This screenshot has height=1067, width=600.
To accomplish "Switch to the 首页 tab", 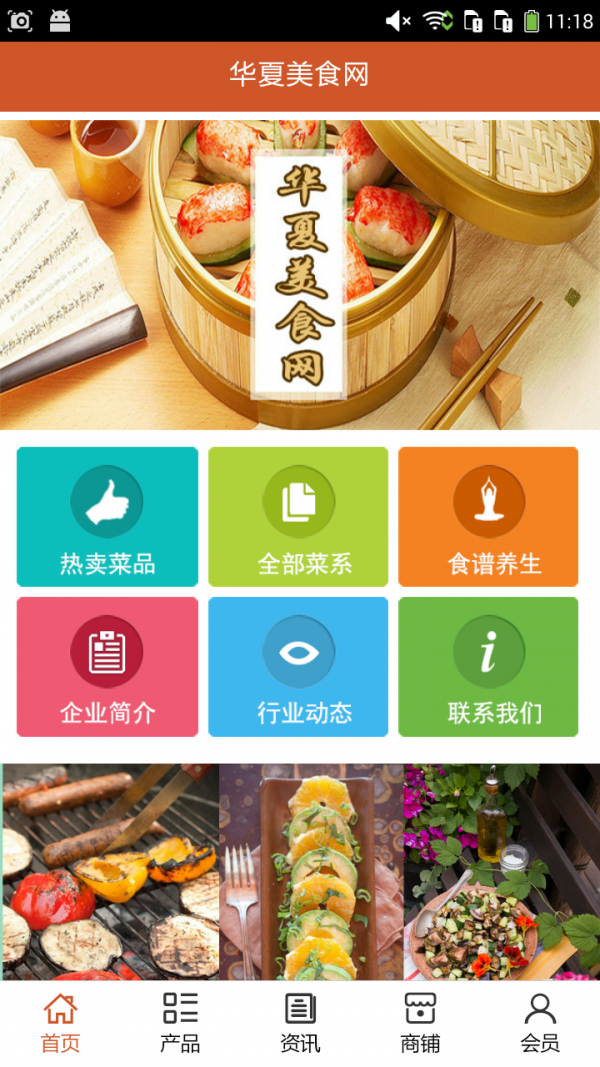I will pos(60,1023).
